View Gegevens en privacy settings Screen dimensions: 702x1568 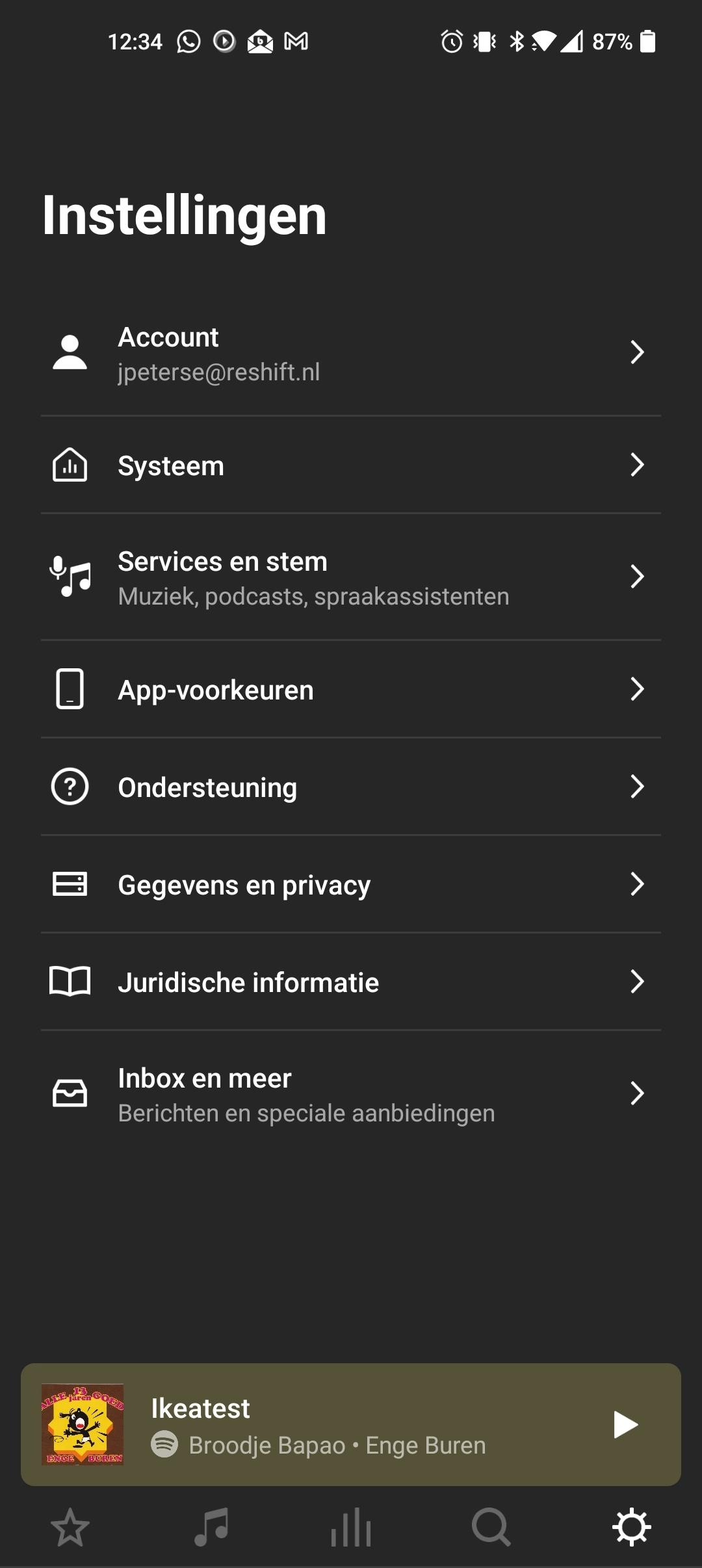[351, 885]
